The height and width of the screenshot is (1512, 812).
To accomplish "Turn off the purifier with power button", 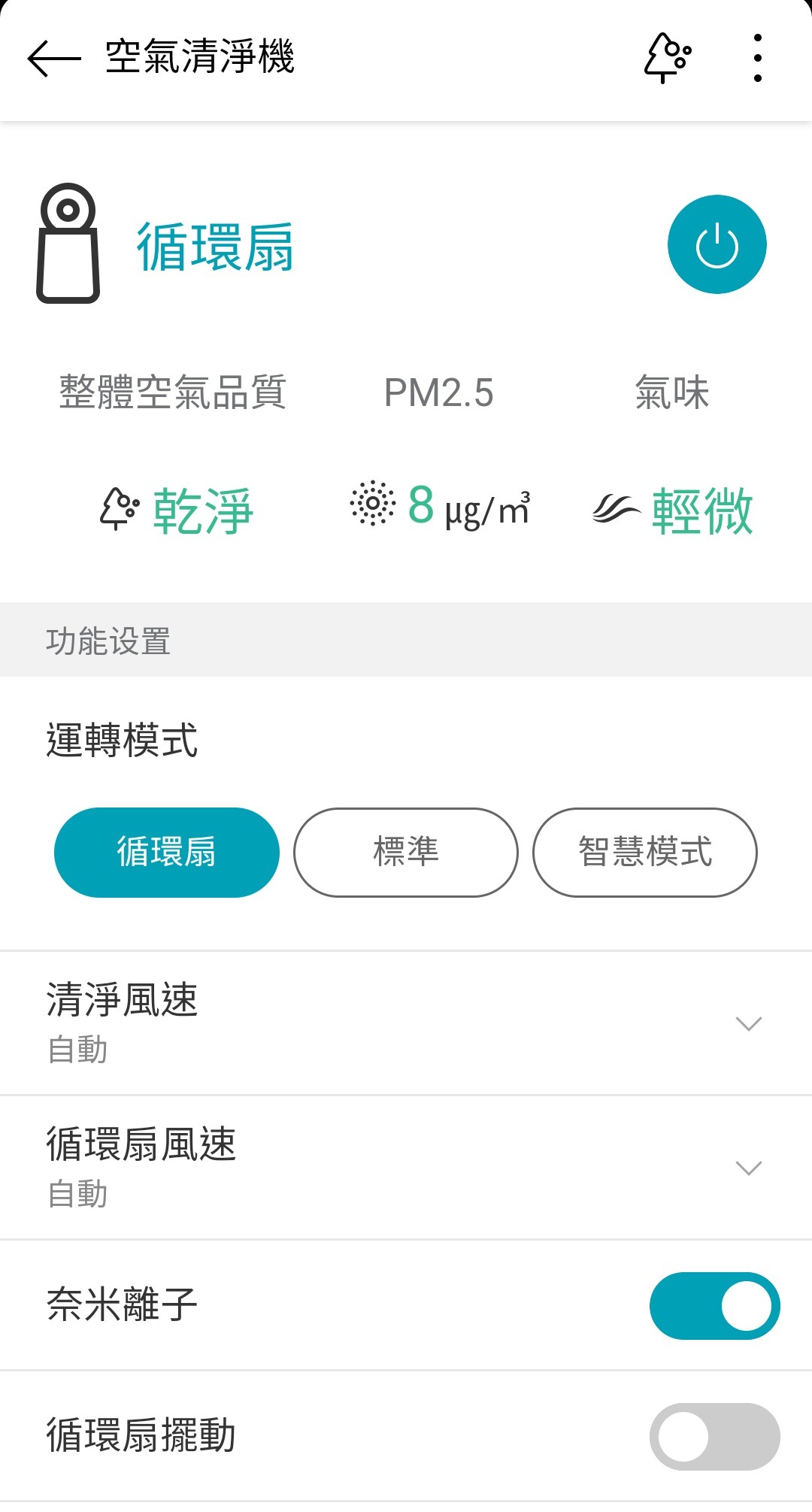I will pos(717,244).
